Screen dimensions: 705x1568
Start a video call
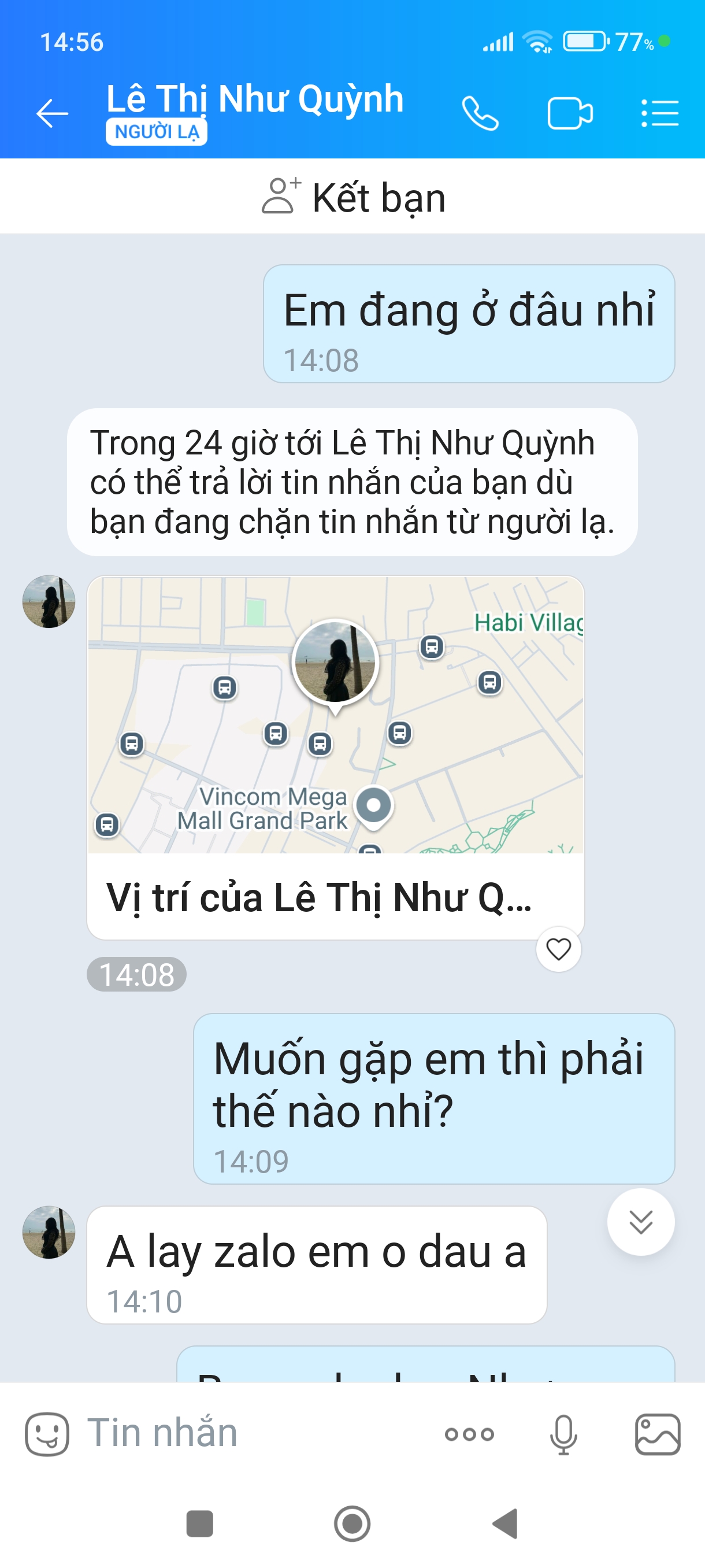click(569, 114)
